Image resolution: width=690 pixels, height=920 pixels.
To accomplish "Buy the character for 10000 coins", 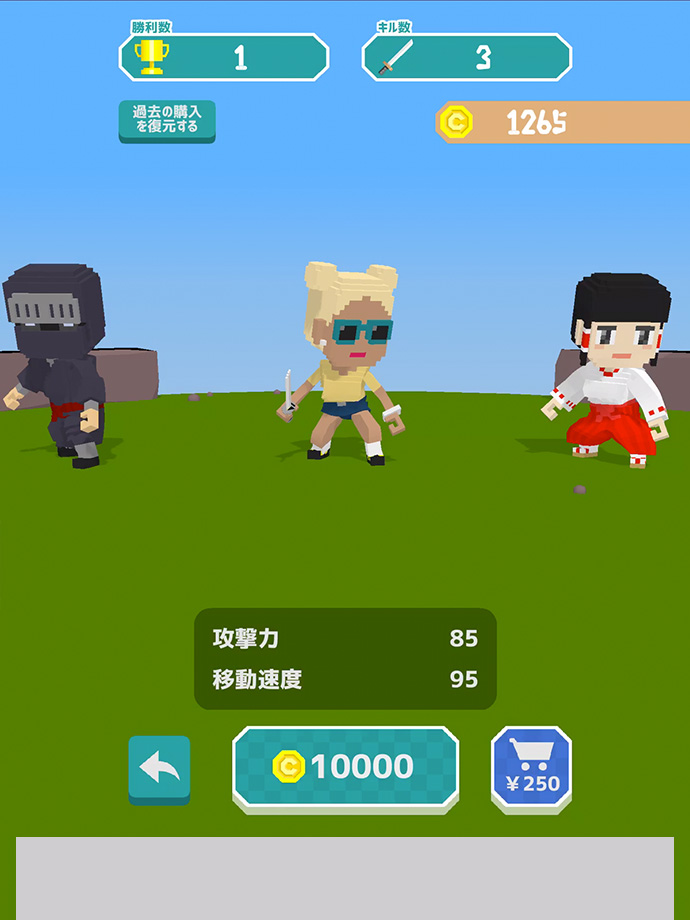I will coord(345,767).
